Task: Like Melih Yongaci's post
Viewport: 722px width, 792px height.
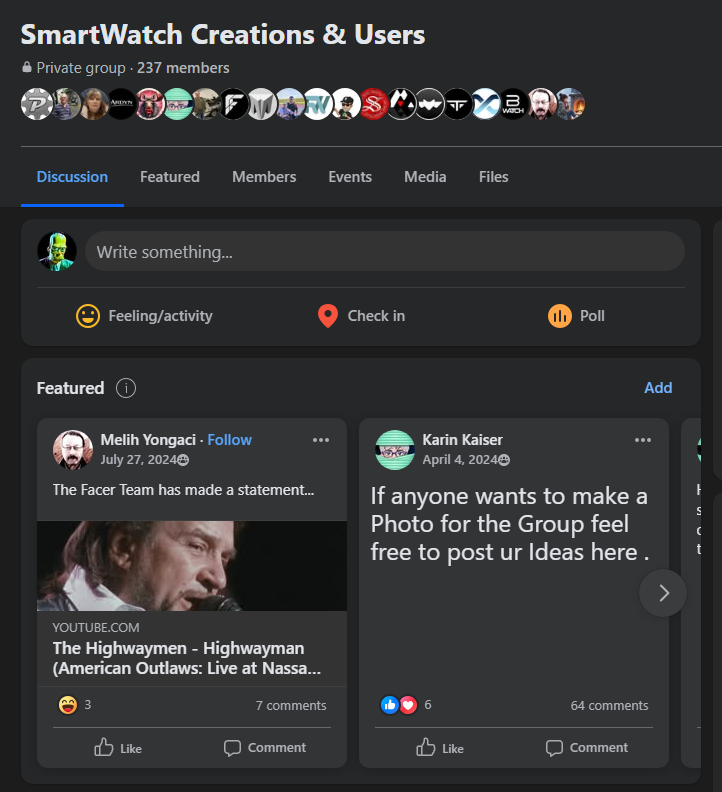Action: 118,748
